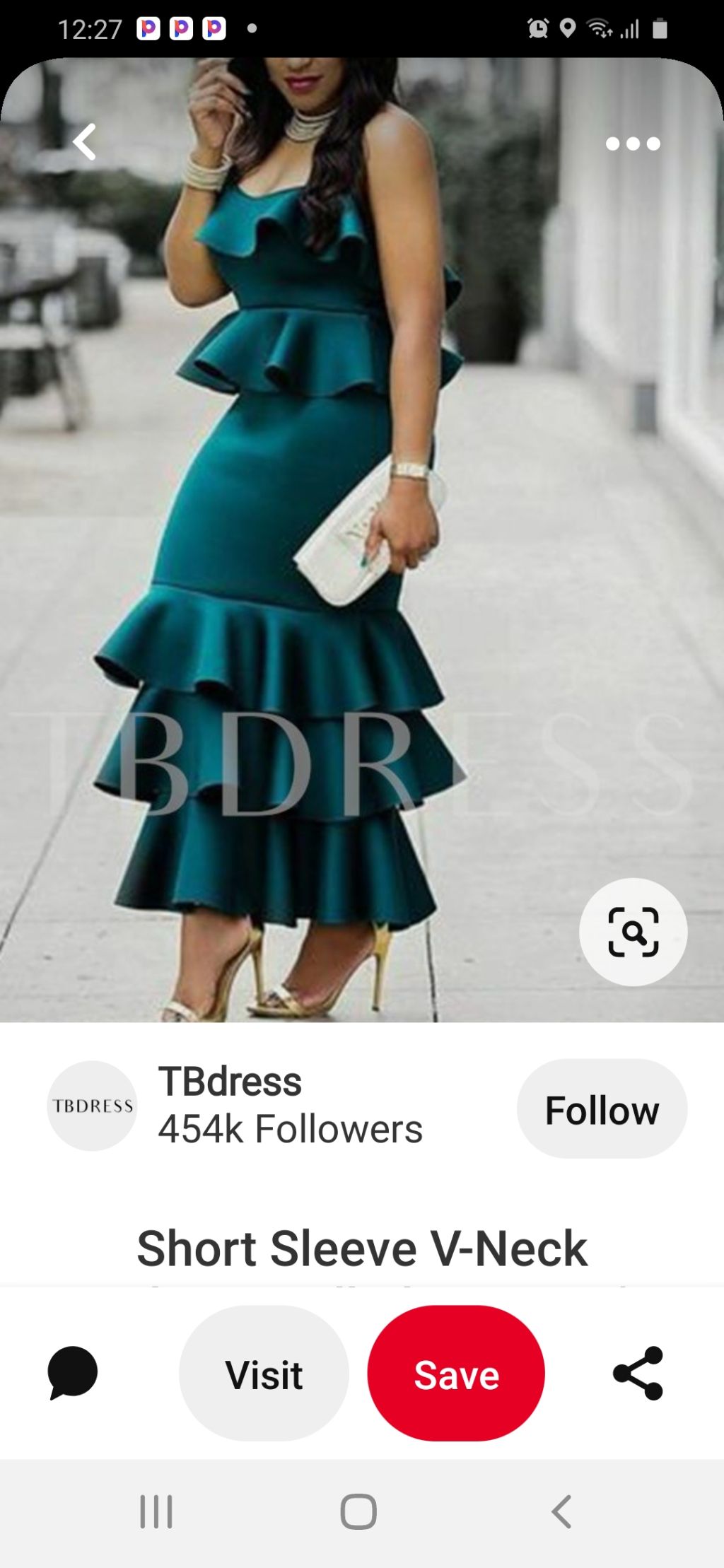724x1568 pixels.
Task: Save this pin
Action: coord(456,1374)
